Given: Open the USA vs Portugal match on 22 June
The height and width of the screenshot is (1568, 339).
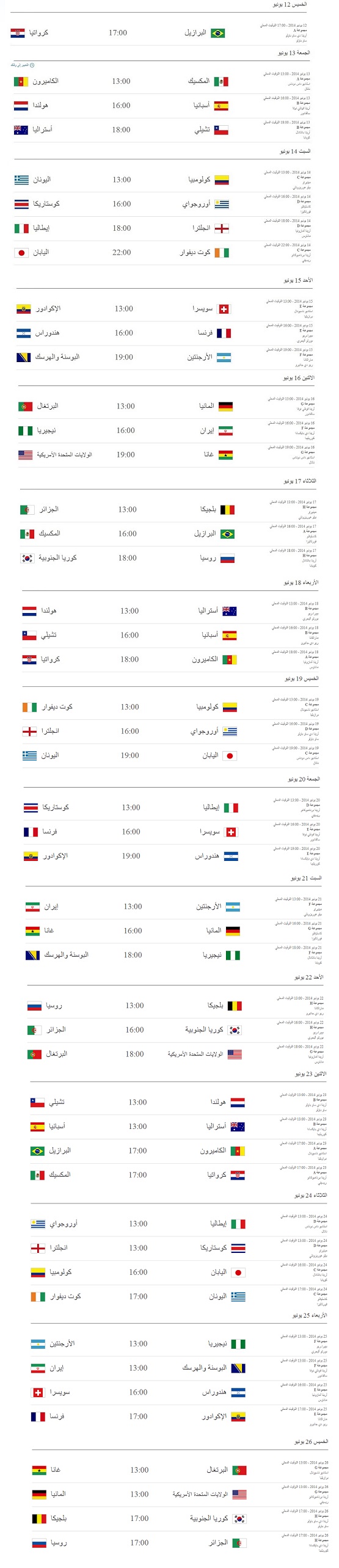Looking at the screenshot, I should pyautogui.click(x=175, y=1054).
